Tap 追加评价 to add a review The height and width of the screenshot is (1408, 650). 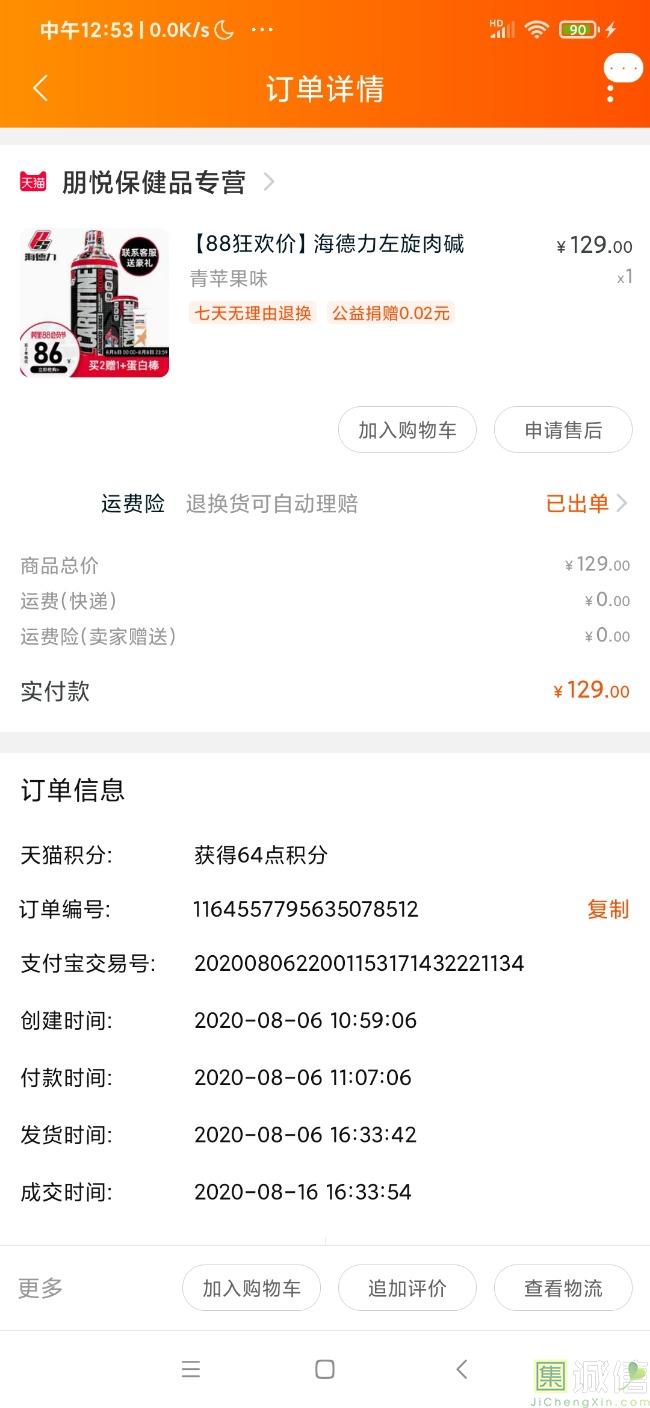pyautogui.click(x=407, y=1288)
